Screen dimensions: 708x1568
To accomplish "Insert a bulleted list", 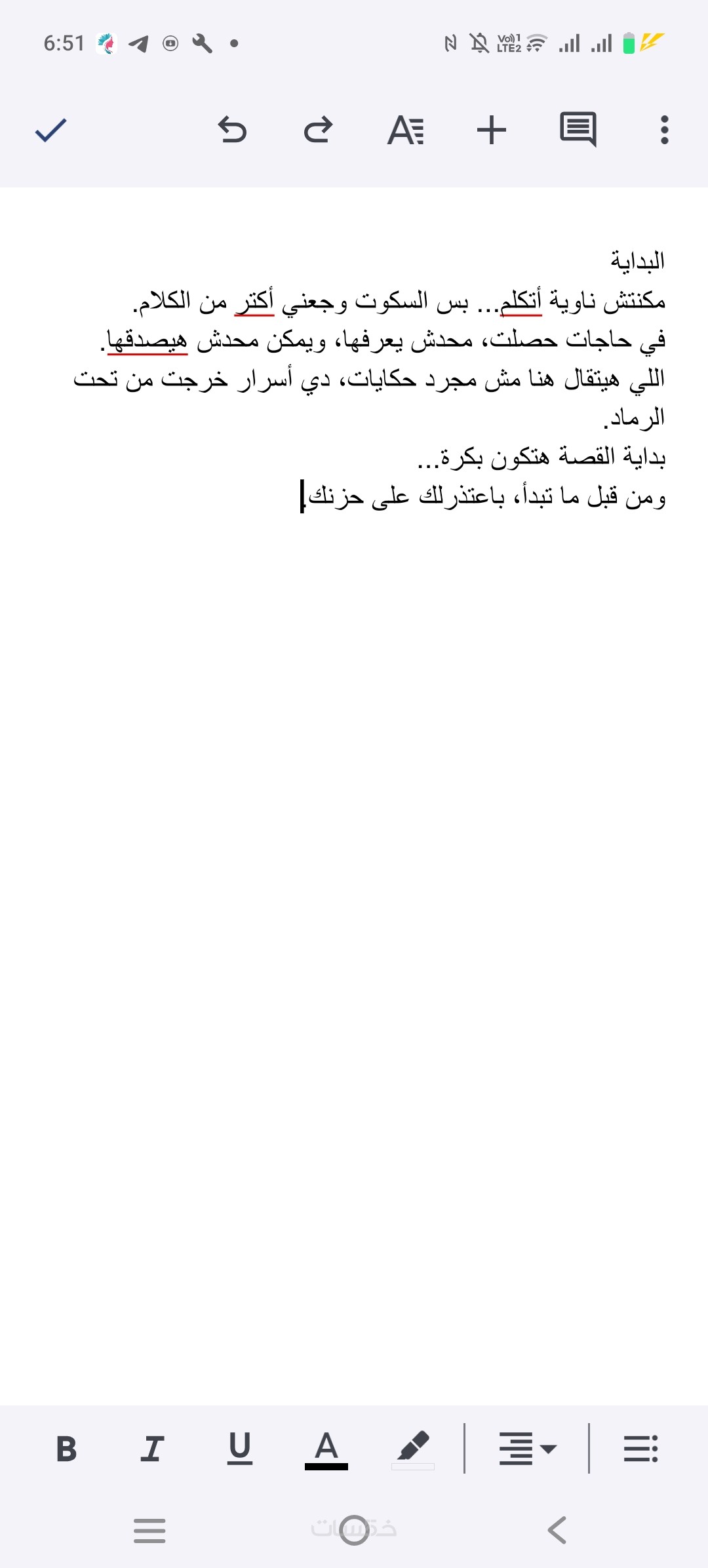I will [640, 1449].
